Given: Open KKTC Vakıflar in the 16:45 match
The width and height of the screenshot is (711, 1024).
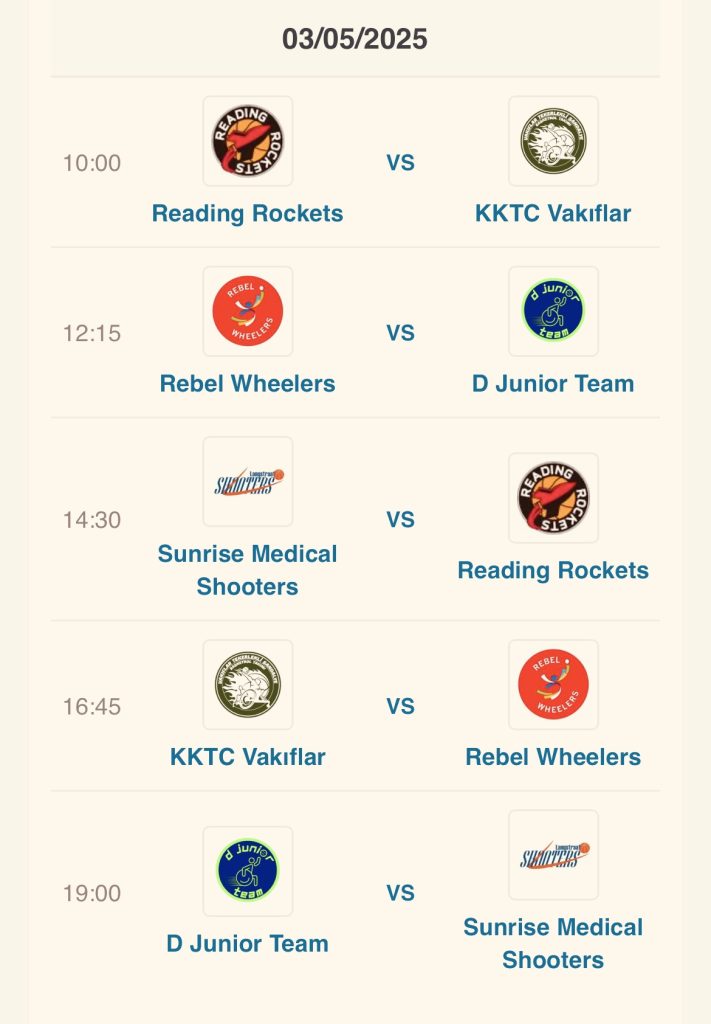Looking at the screenshot, I should tap(247, 756).
